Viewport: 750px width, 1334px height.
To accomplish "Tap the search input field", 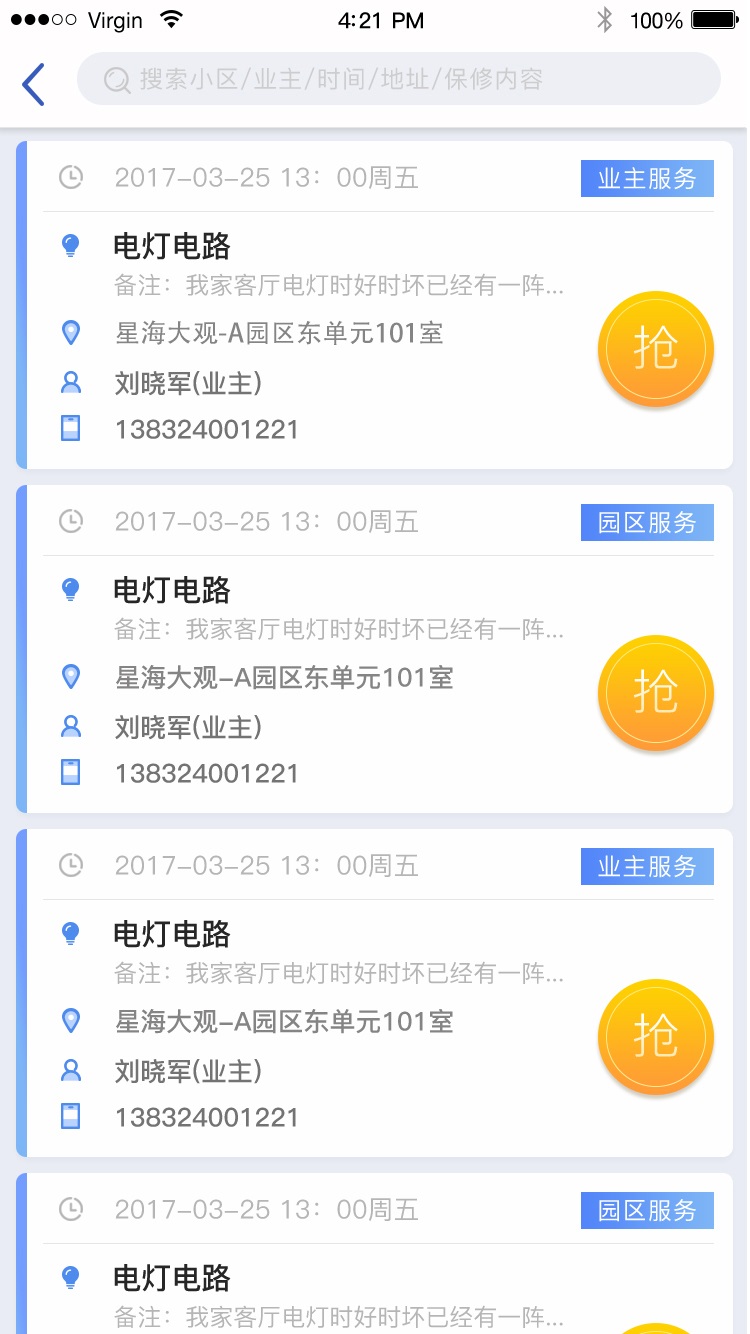I will tap(400, 80).
